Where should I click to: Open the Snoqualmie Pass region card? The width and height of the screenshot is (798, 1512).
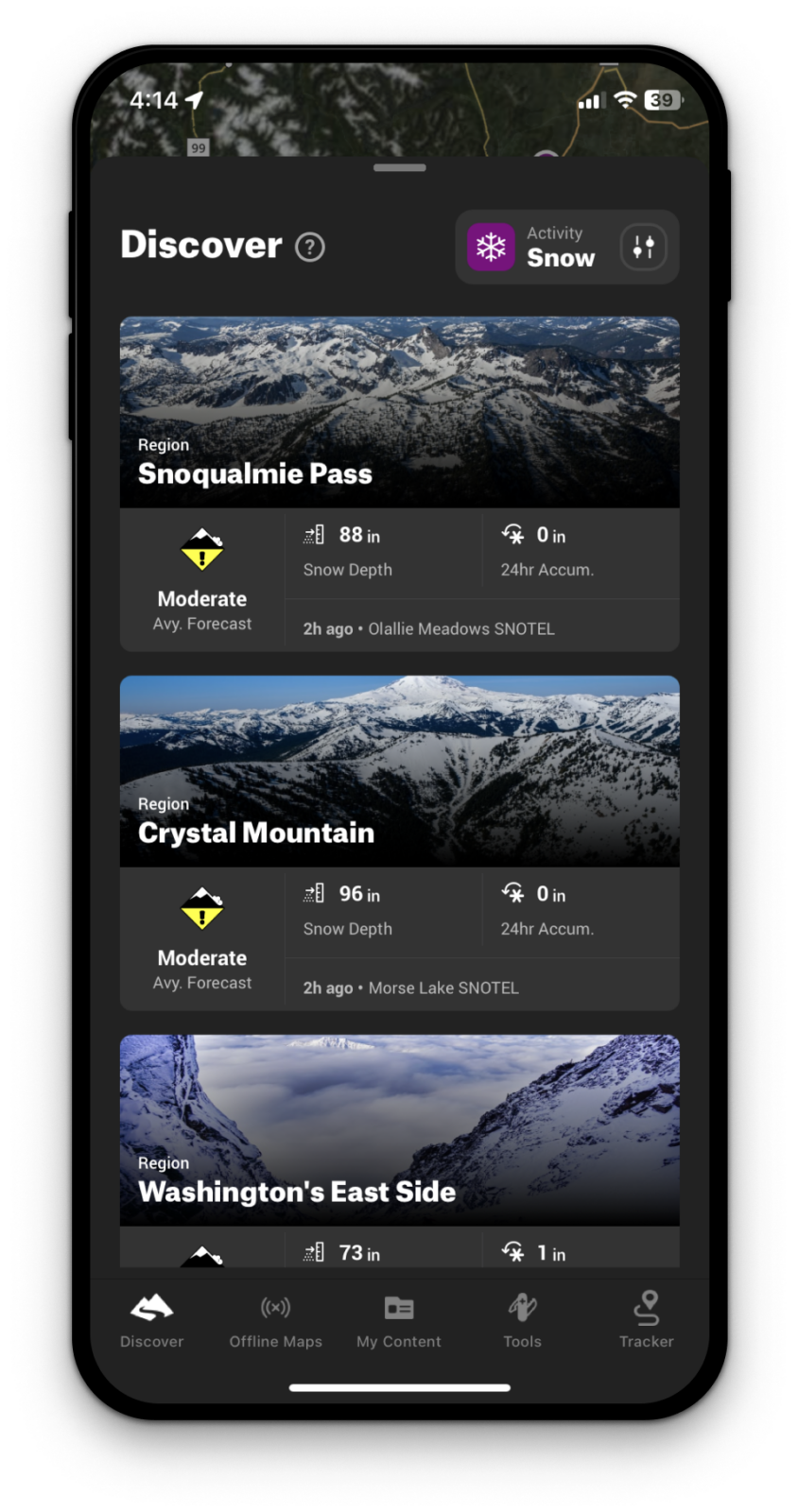coord(399,412)
